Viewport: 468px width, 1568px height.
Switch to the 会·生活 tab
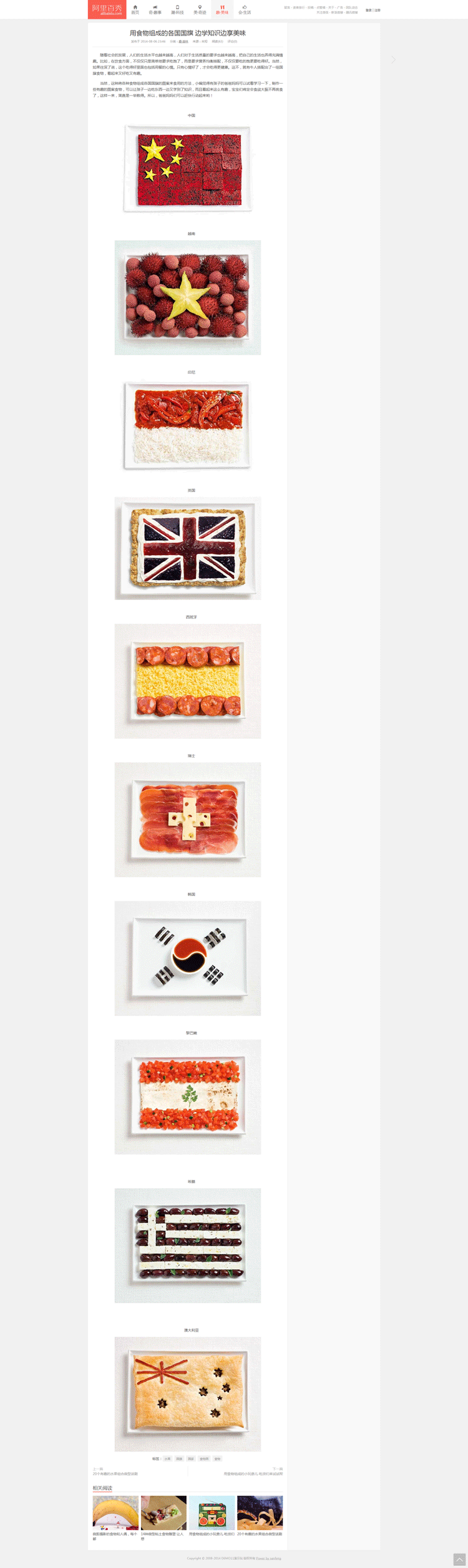[x=245, y=10]
